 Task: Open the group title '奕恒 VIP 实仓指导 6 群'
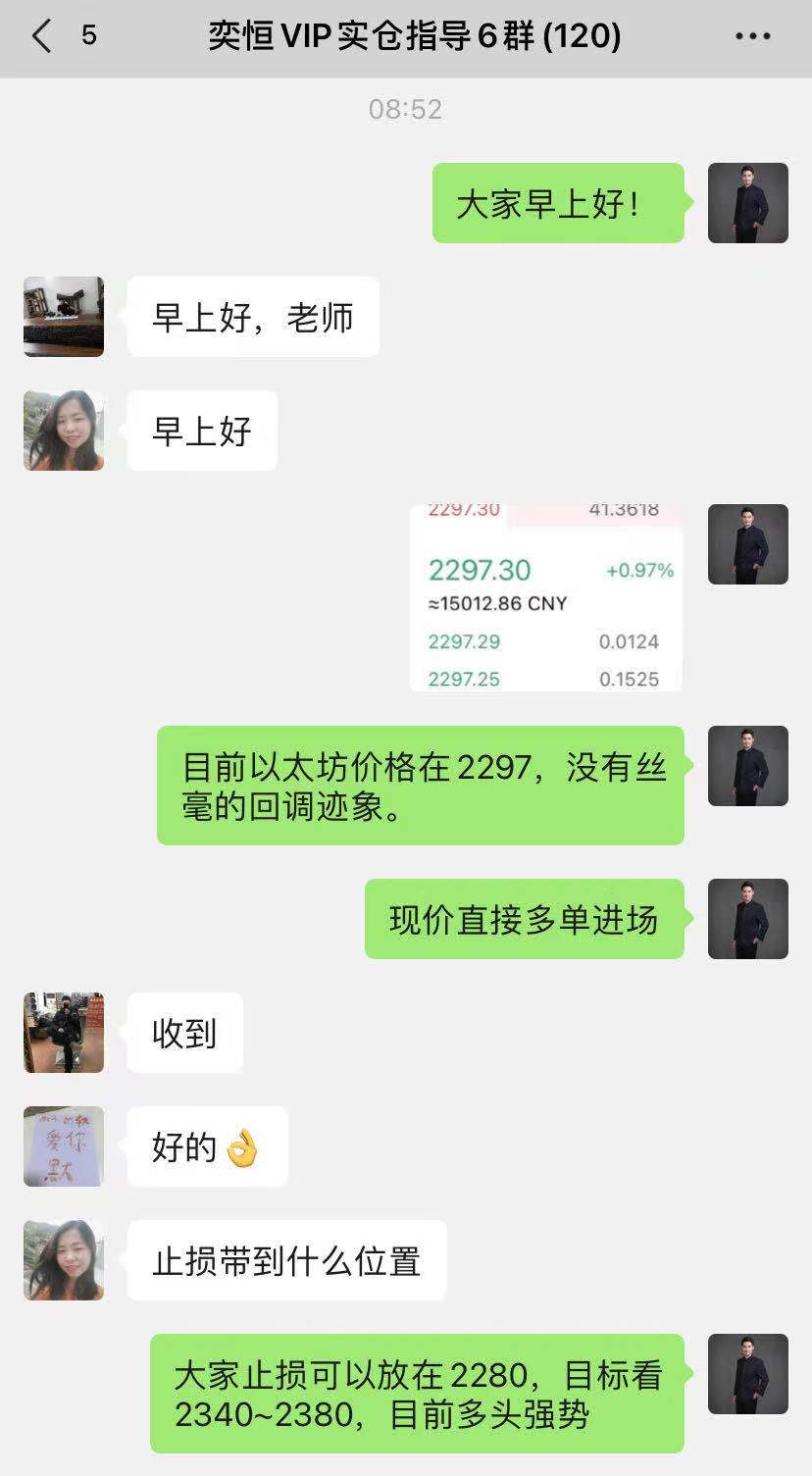(406, 35)
